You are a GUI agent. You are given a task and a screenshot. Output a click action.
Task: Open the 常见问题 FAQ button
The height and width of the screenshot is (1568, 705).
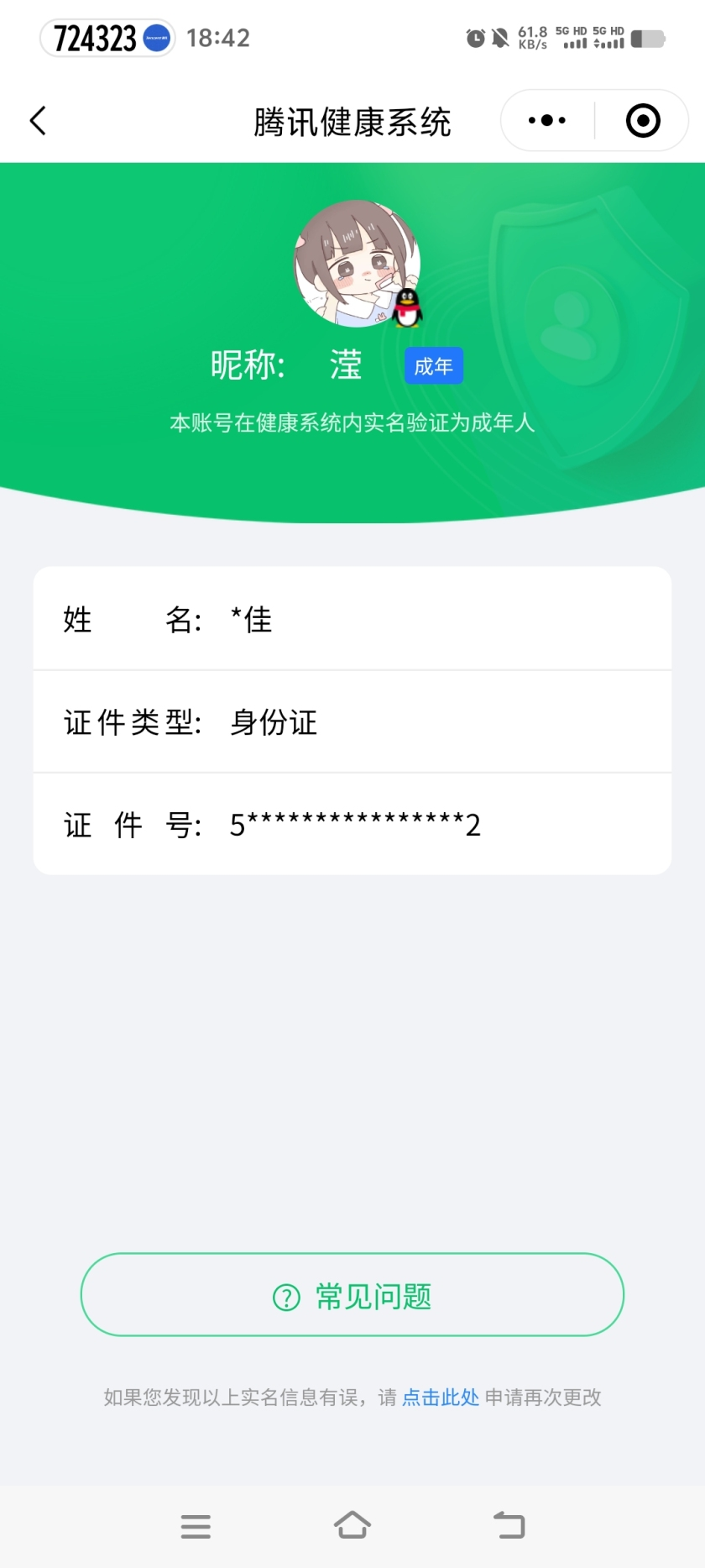[352, 1294]
